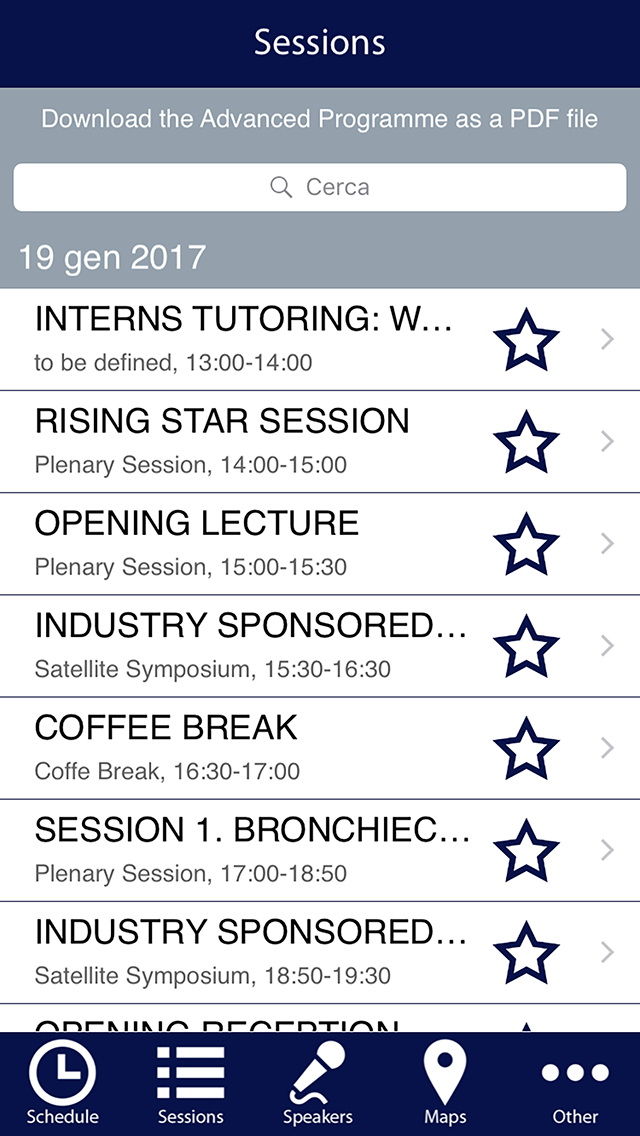Star SESSION 1. BRONCHIEC… plenary session

[526, 850]
